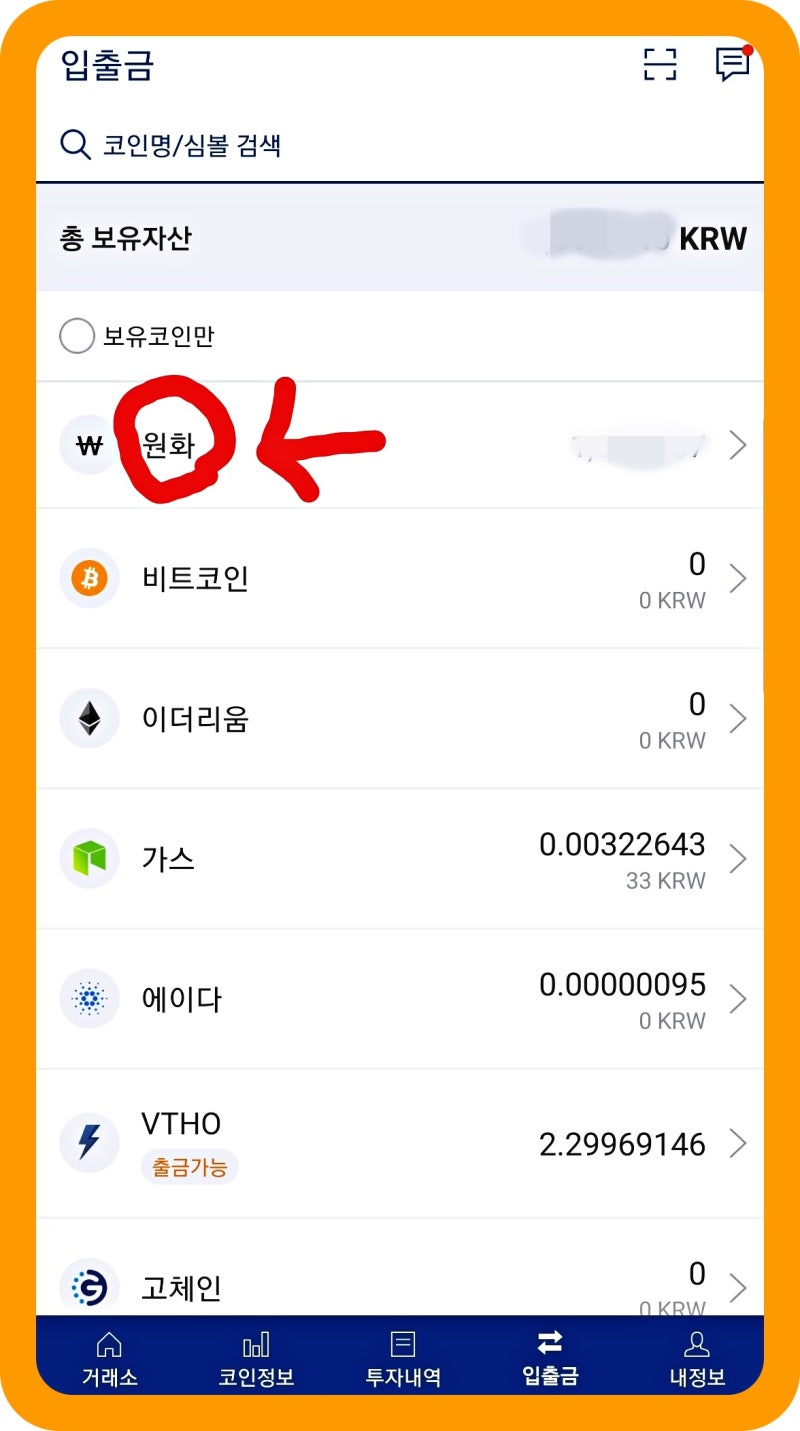This screenshot has width=800, height=1431.
Task: Tap the QR code scanner icon
Action: [x=658, y=64]
